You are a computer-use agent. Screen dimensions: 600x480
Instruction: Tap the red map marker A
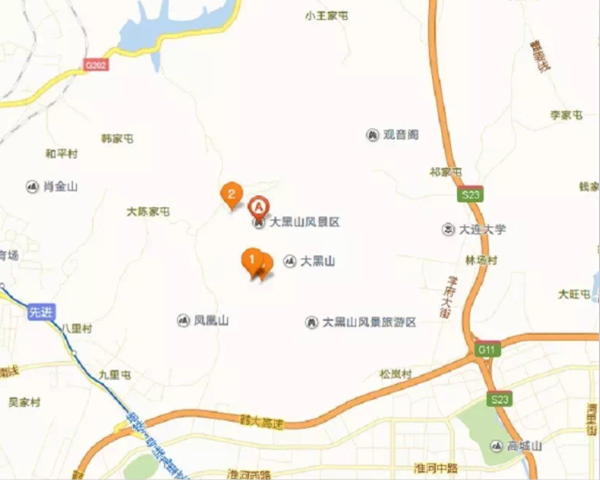click(258, 206)
